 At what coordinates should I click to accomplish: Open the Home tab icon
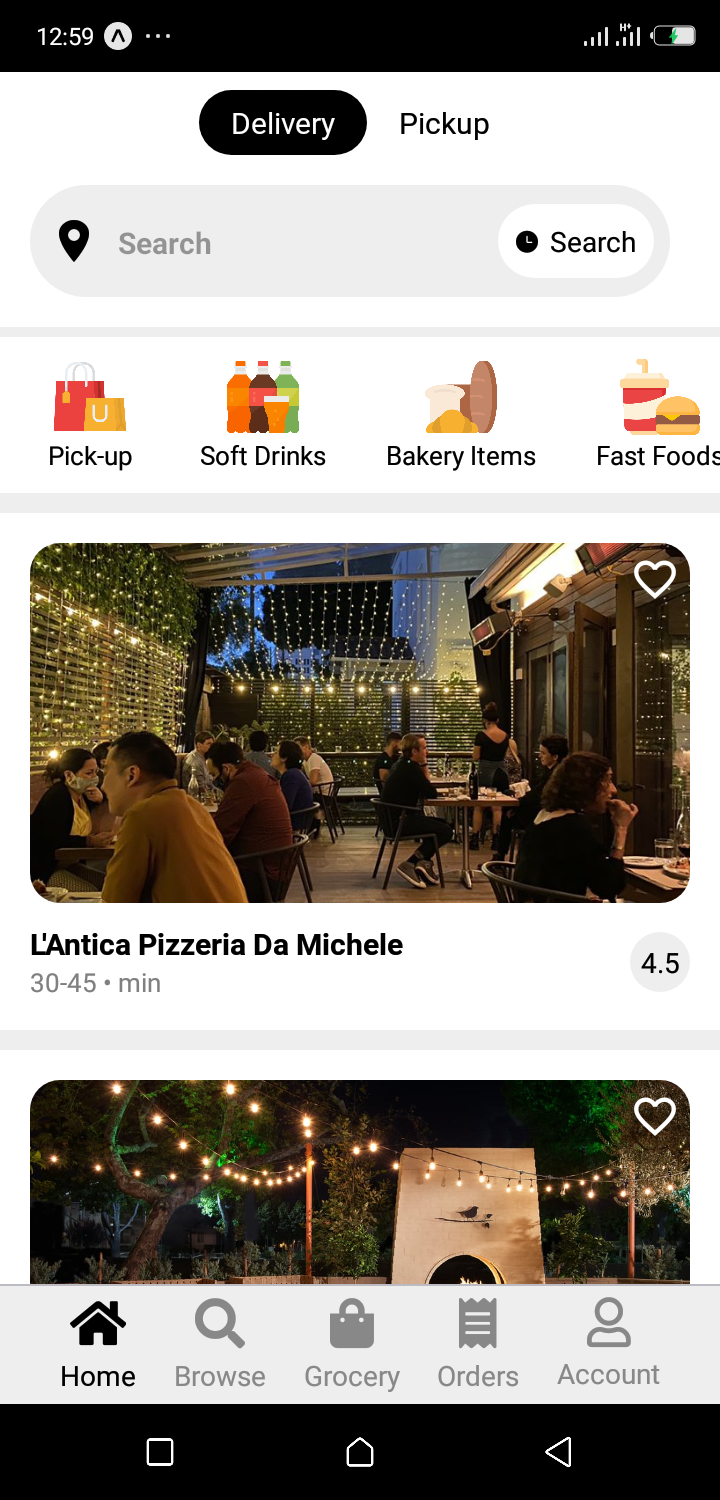pos(97,1320)
